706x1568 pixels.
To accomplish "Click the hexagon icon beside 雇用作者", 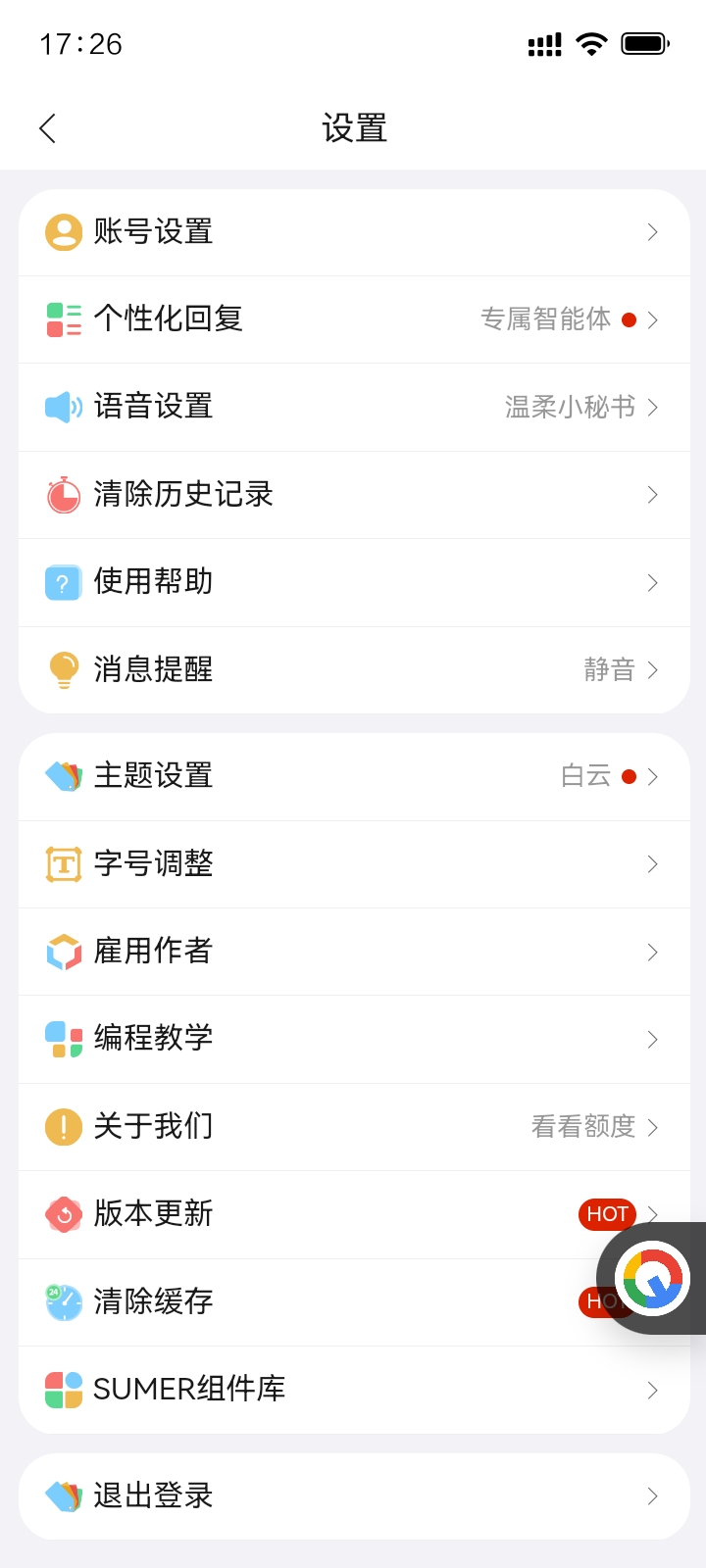I will pos(63,951).
